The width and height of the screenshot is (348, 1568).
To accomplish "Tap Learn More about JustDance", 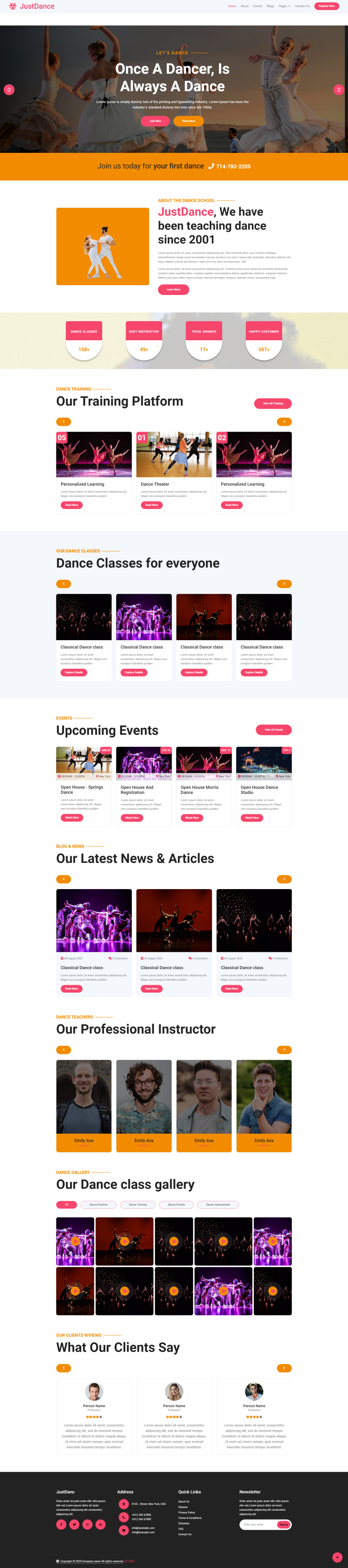I will (173, 290).
